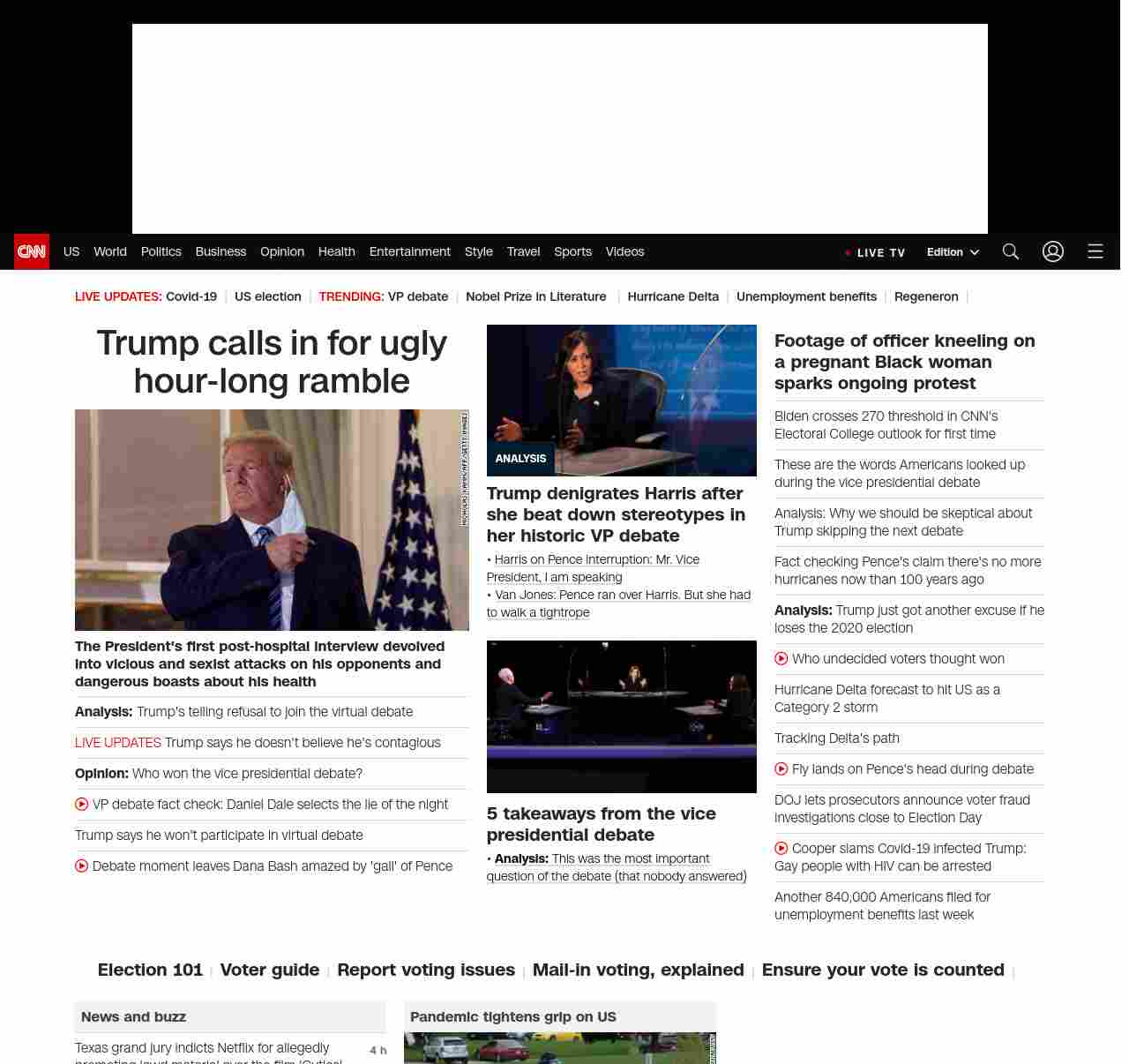Viewport: 1129px width, 1064px height.
Task: Open the search icon in the header
Action: point(1010,251)
